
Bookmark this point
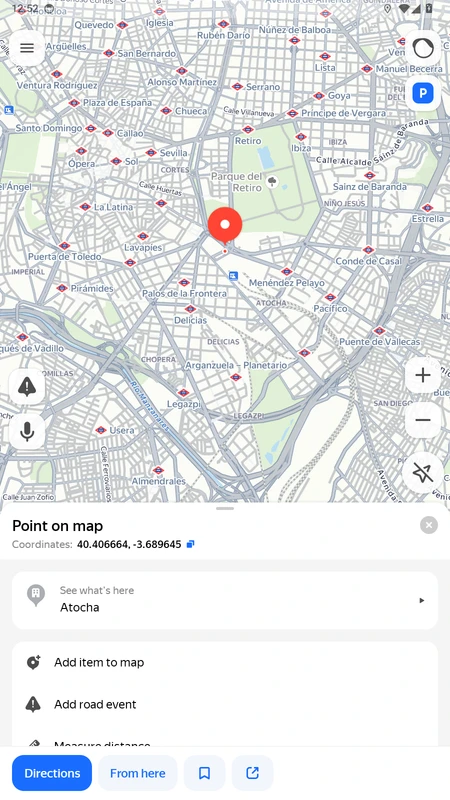(204, 773)
